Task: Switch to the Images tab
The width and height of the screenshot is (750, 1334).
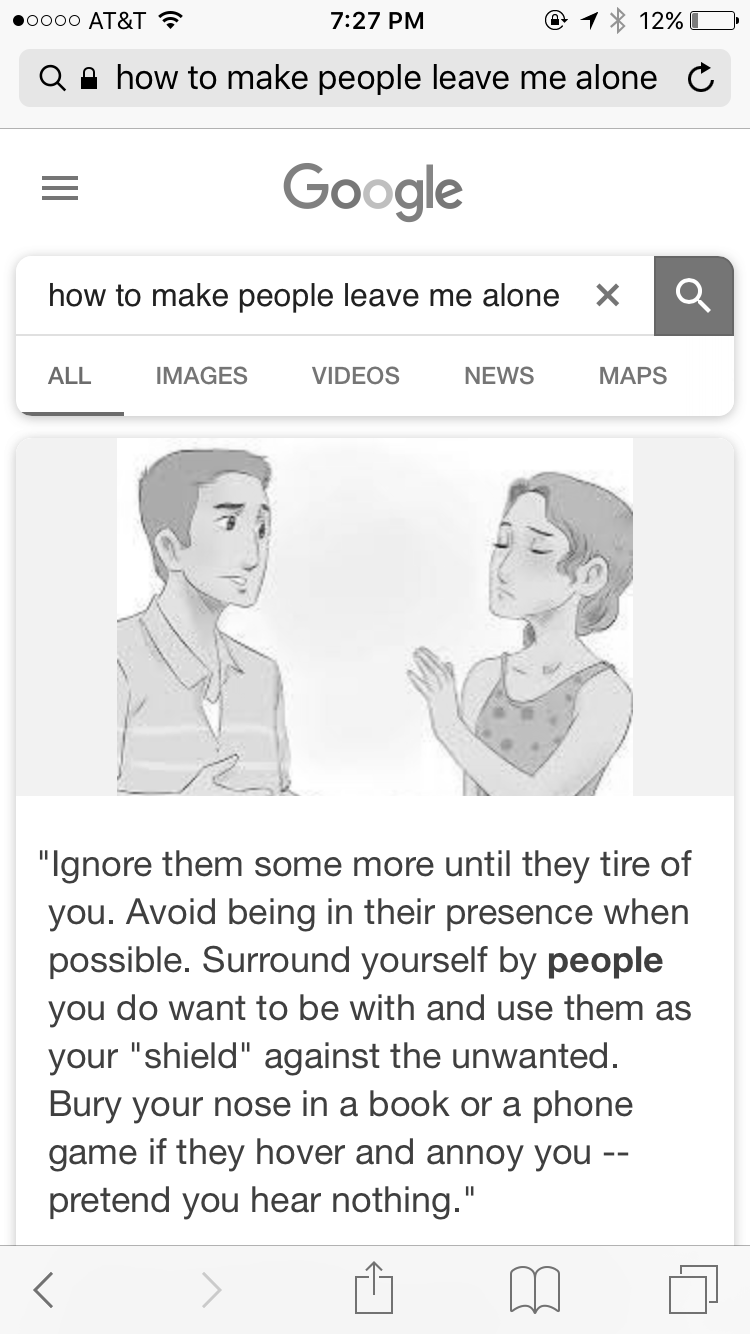Action: coord(201,376)
